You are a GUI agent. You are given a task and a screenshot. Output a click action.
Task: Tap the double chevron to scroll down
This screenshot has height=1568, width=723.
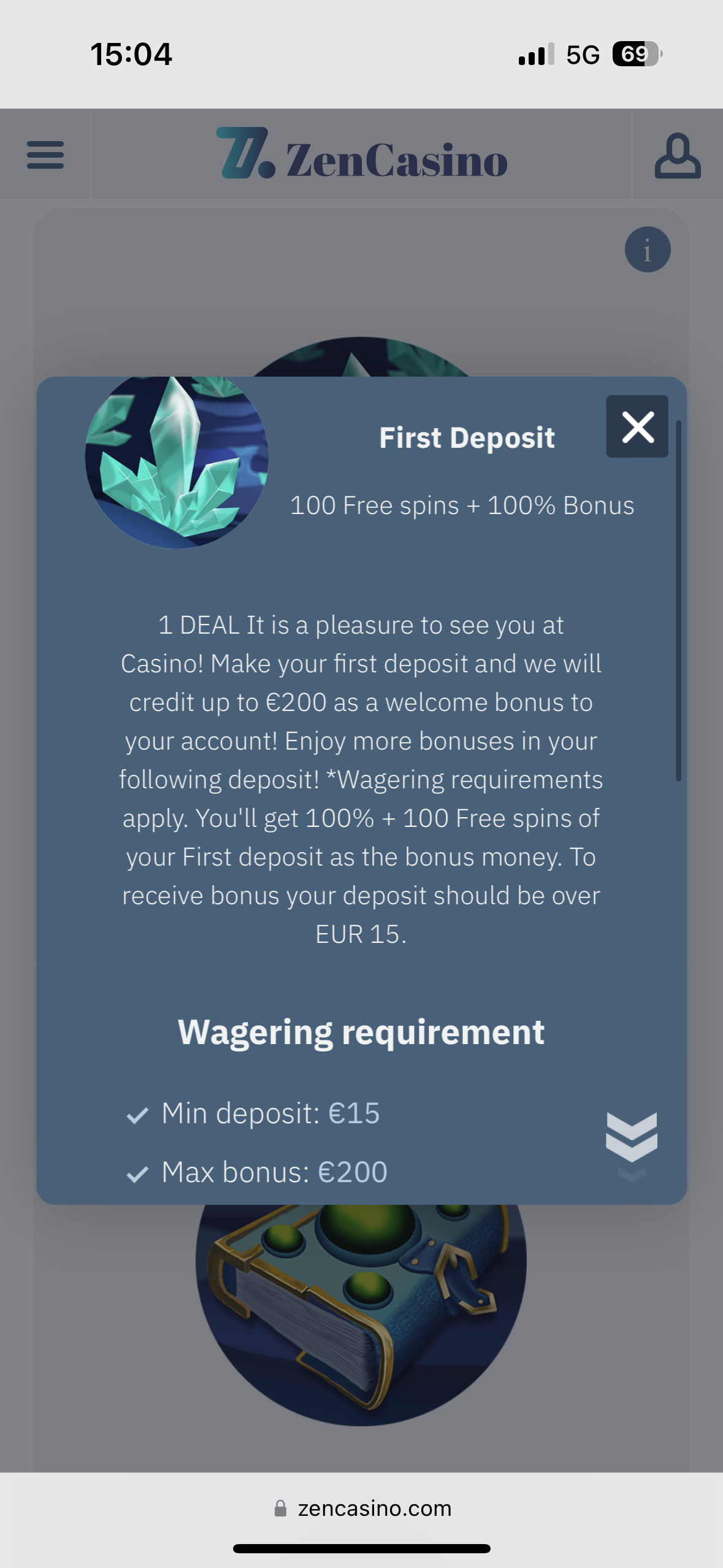tap(631, 1139)
